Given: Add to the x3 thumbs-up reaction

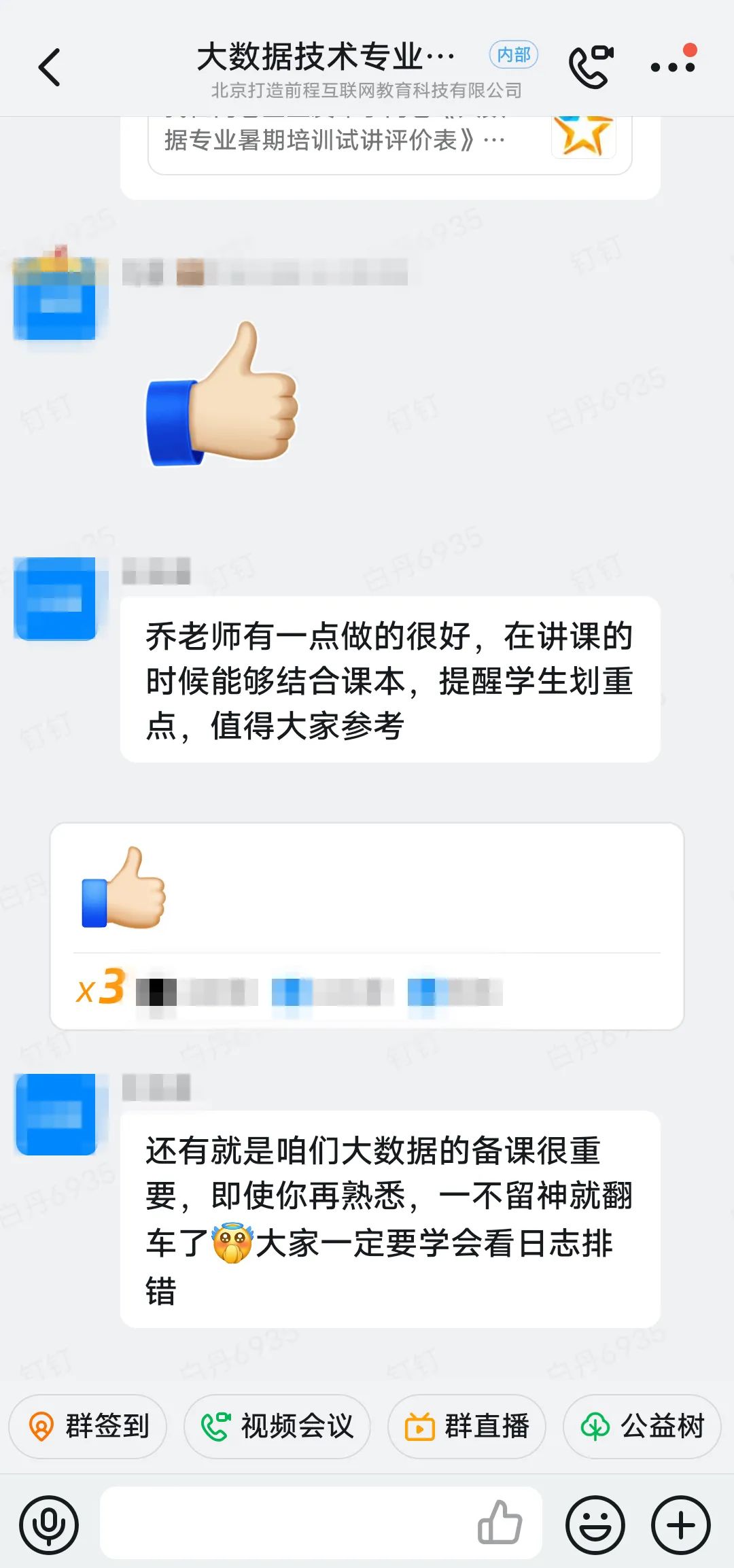Looking at the screenshot, I should [124, 888].
